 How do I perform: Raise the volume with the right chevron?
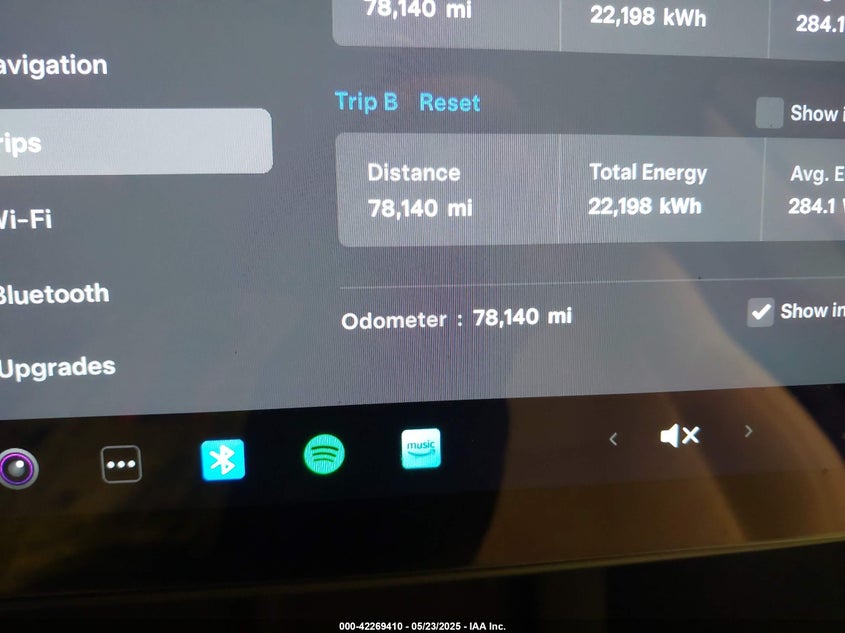point(747,431)
